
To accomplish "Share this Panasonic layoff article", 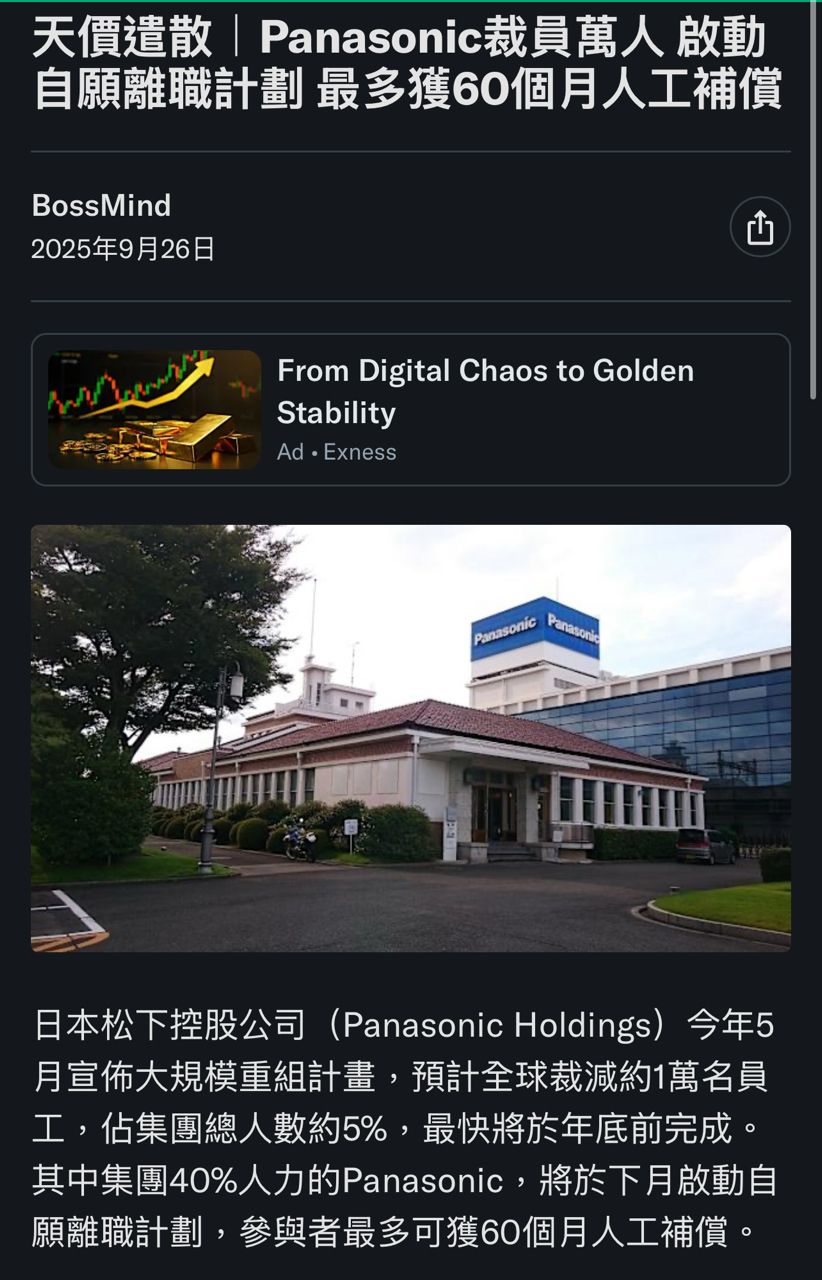I will 759,227.
